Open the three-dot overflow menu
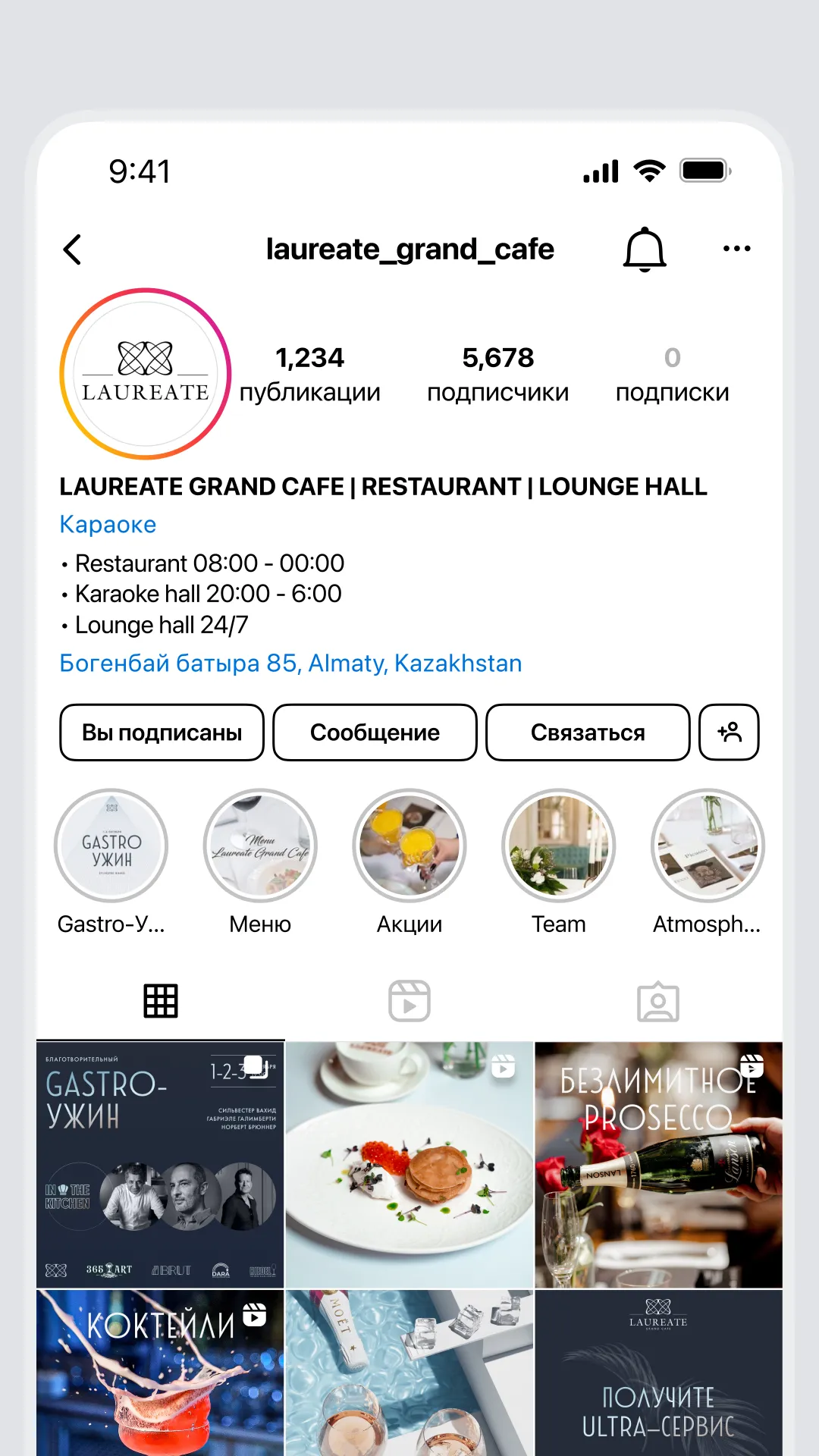The width and height of the screenshot is (819, 1456). pos(736,249)
